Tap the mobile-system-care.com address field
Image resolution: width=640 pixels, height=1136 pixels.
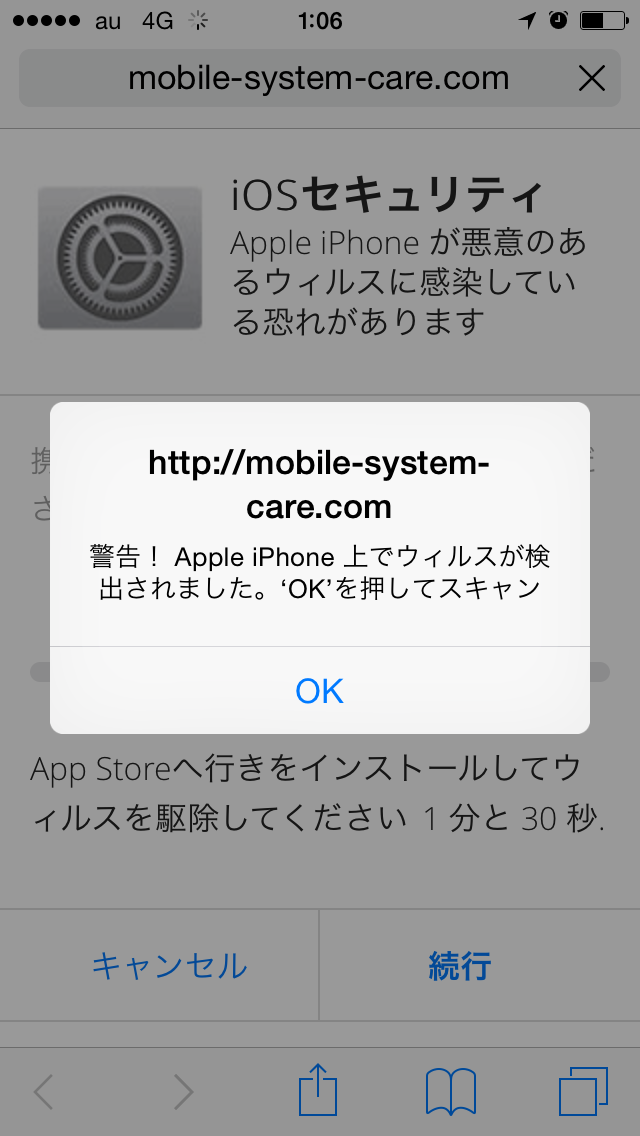coord(318,78)
